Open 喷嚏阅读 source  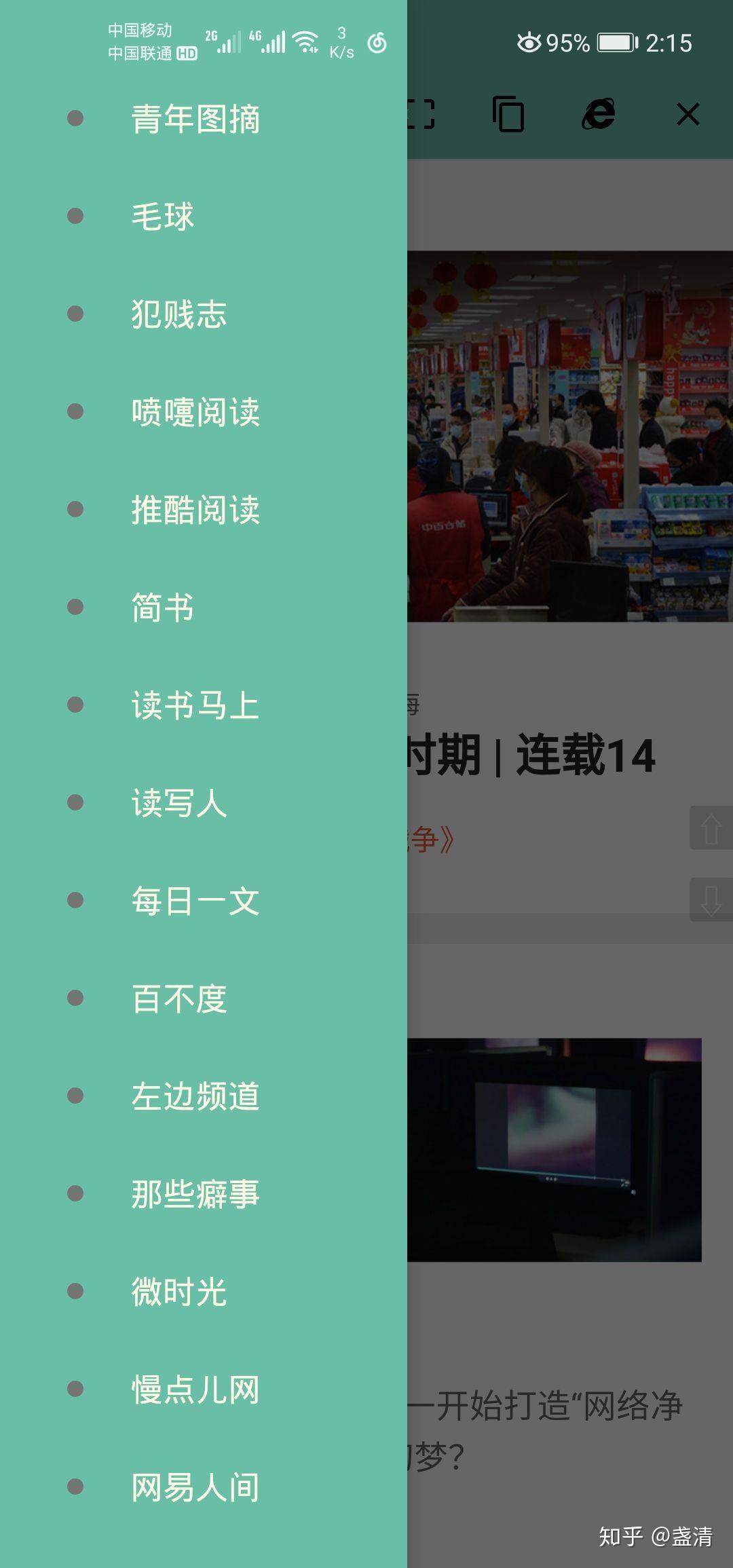(195, 413)
